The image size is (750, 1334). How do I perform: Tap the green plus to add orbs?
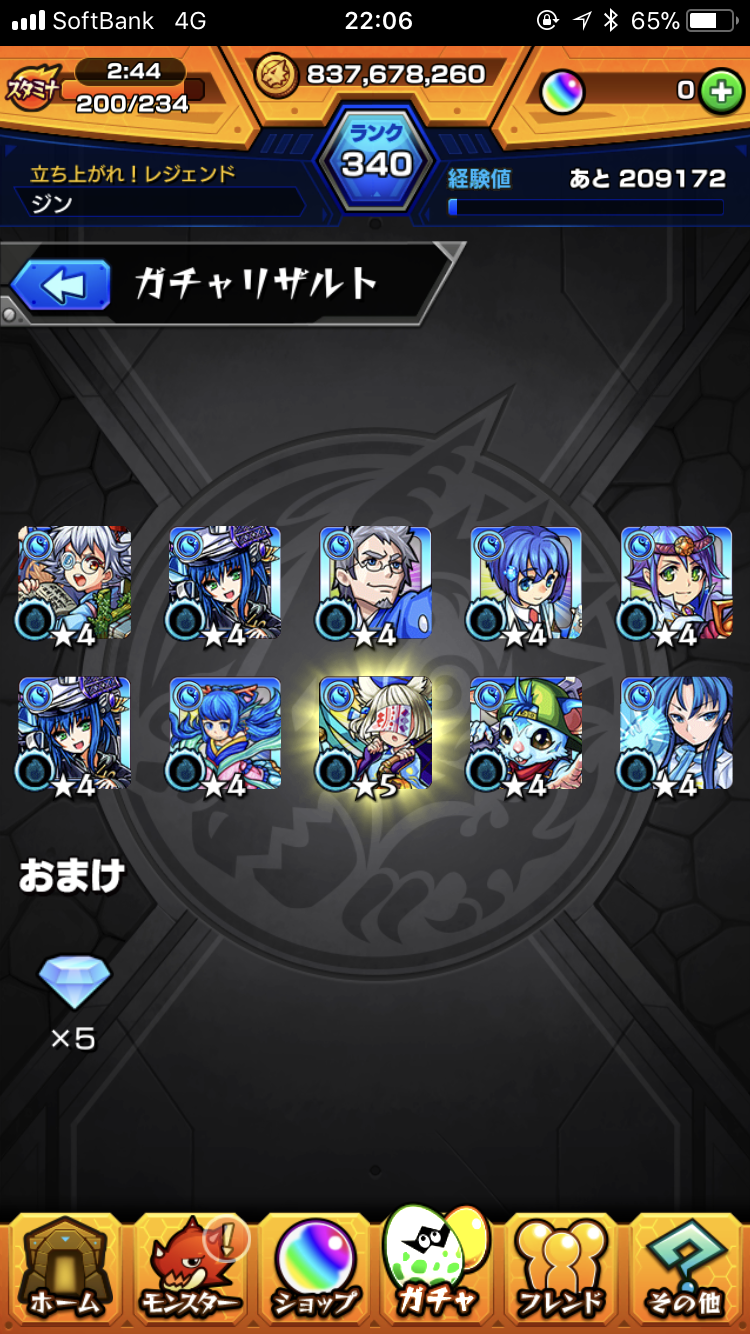[x=718, y=91]
